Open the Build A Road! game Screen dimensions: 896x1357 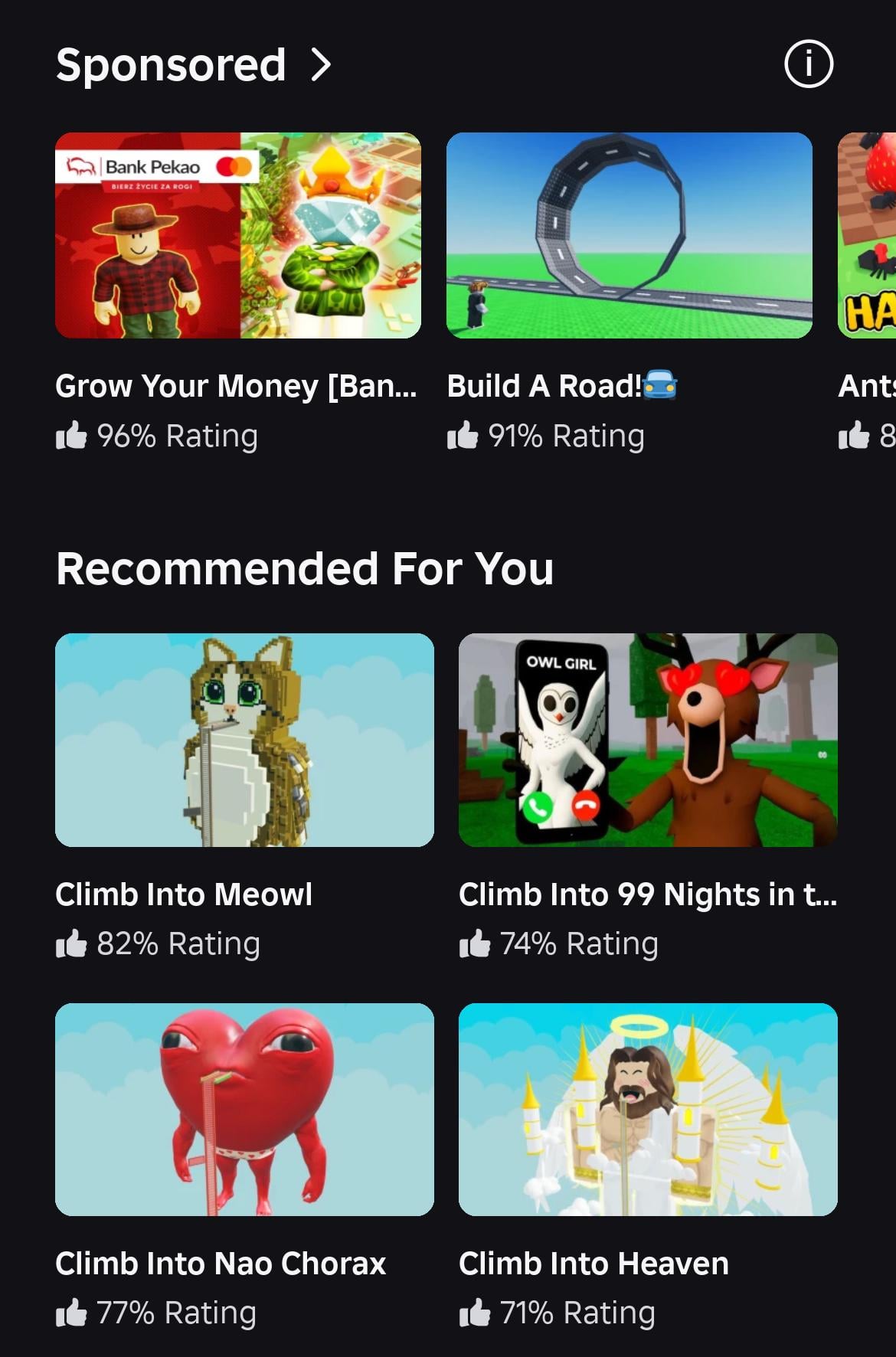tap(629, 236)
